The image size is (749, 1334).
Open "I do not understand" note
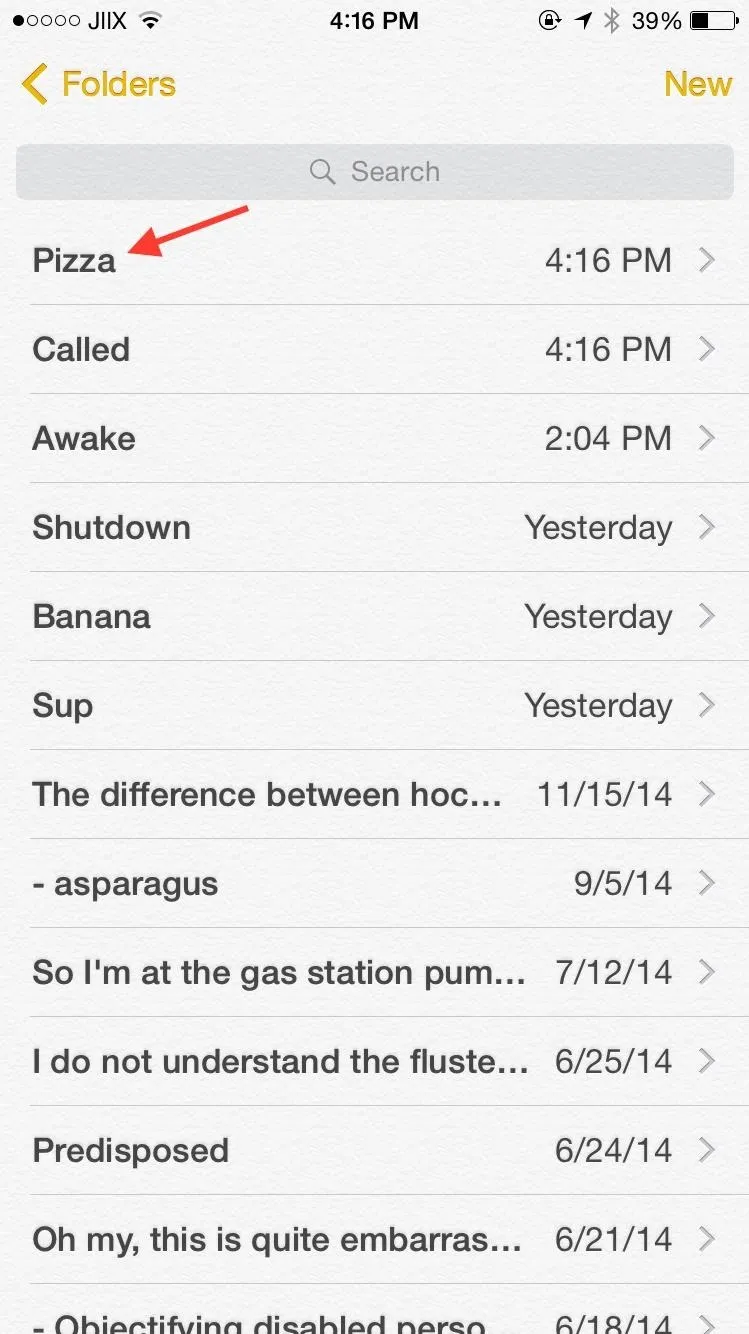(374, 1061)
